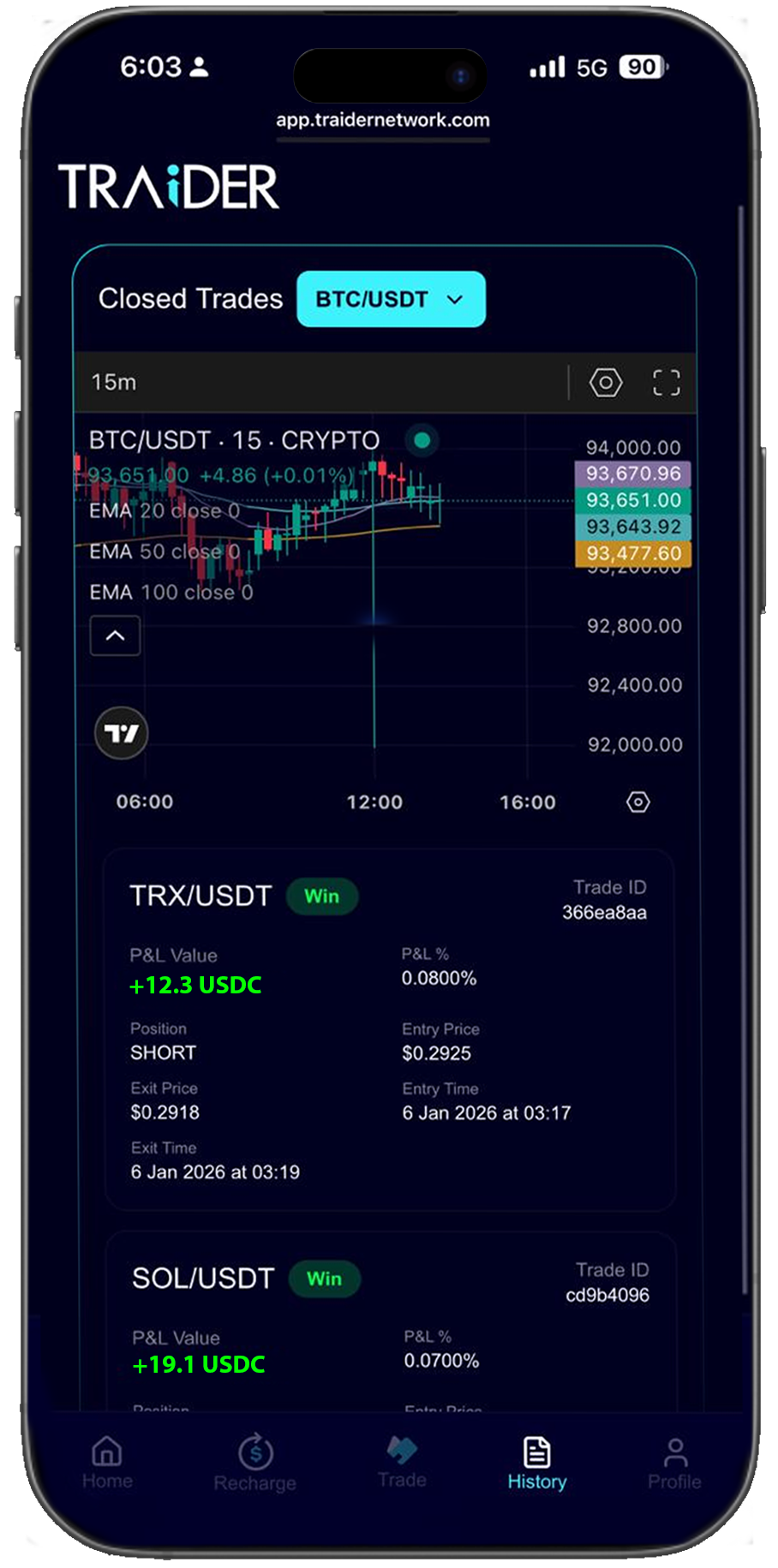
Task: Open the BTC/USDT pair dropdown
Action: (391, 299)
